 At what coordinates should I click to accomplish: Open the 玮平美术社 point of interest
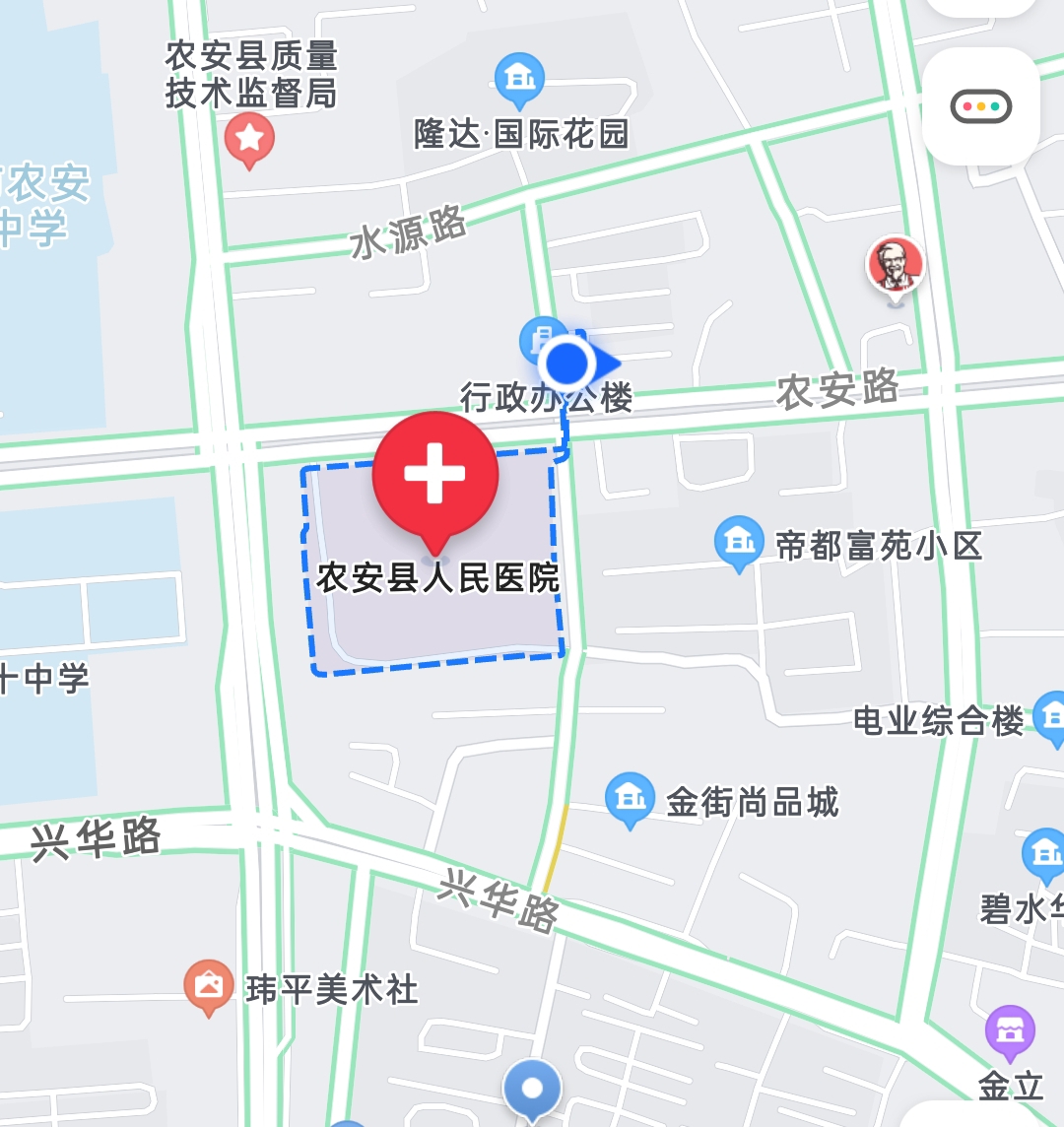pyautogui.click(x=208, y=985)
